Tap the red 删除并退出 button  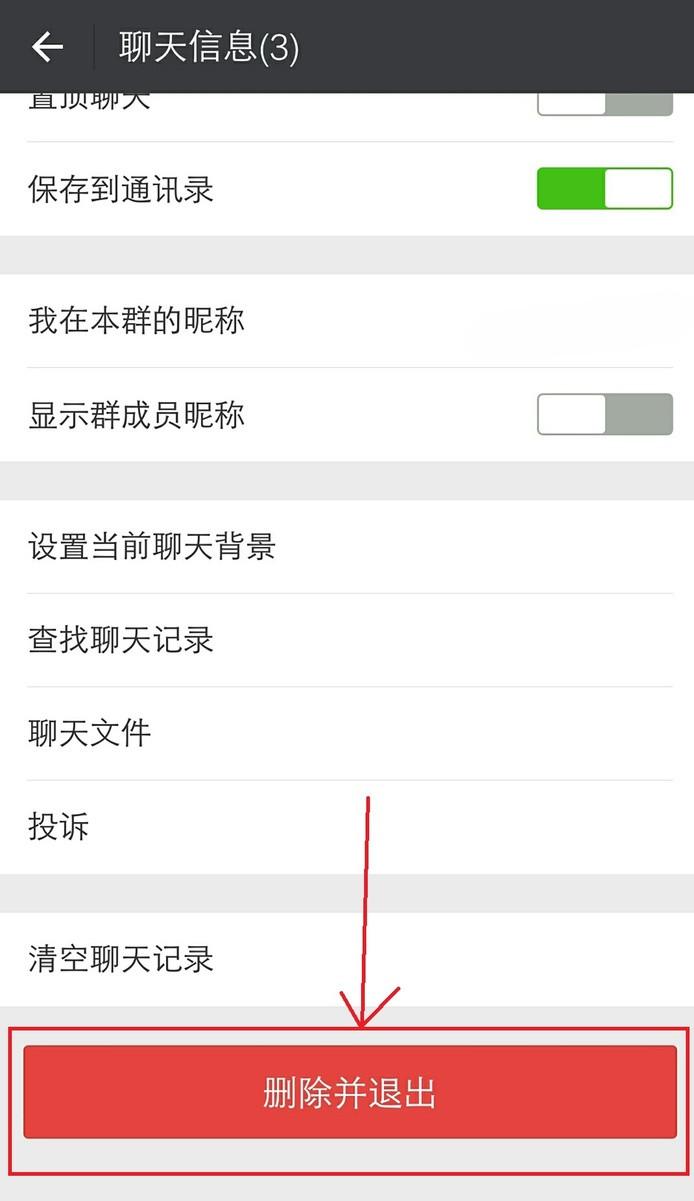pos(350,1092)
